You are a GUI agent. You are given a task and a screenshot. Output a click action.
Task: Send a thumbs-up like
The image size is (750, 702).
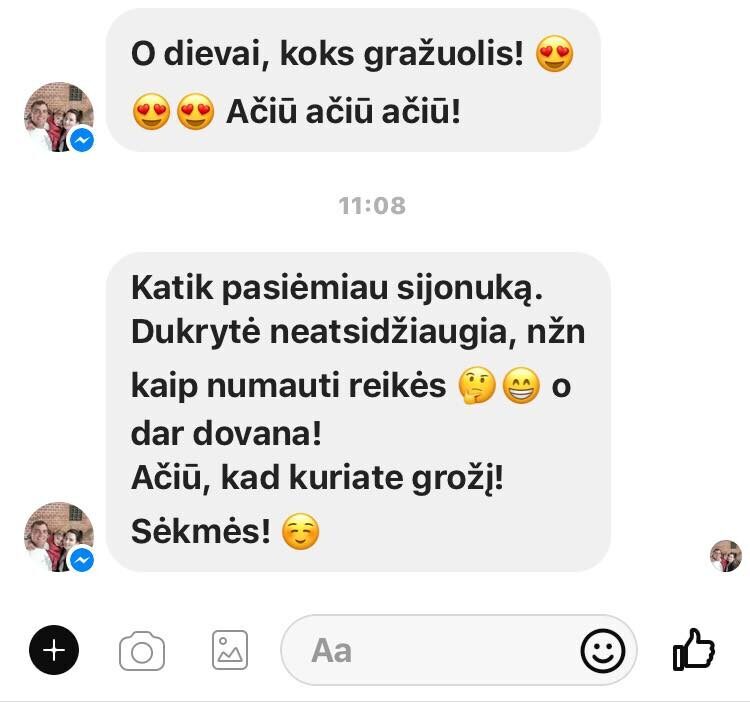point(694,650)
